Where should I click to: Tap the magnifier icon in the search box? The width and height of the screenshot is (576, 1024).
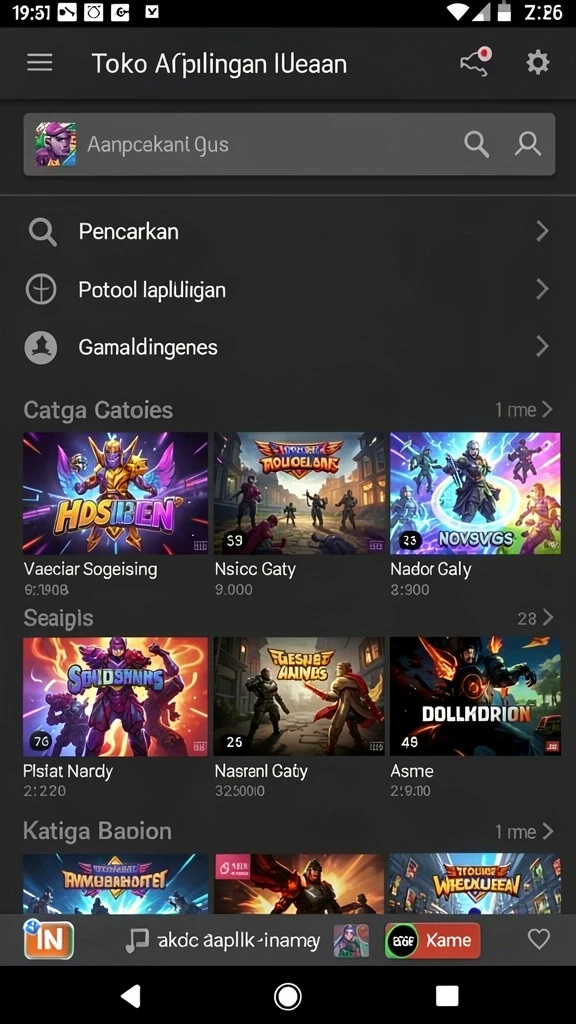point(477,144)
